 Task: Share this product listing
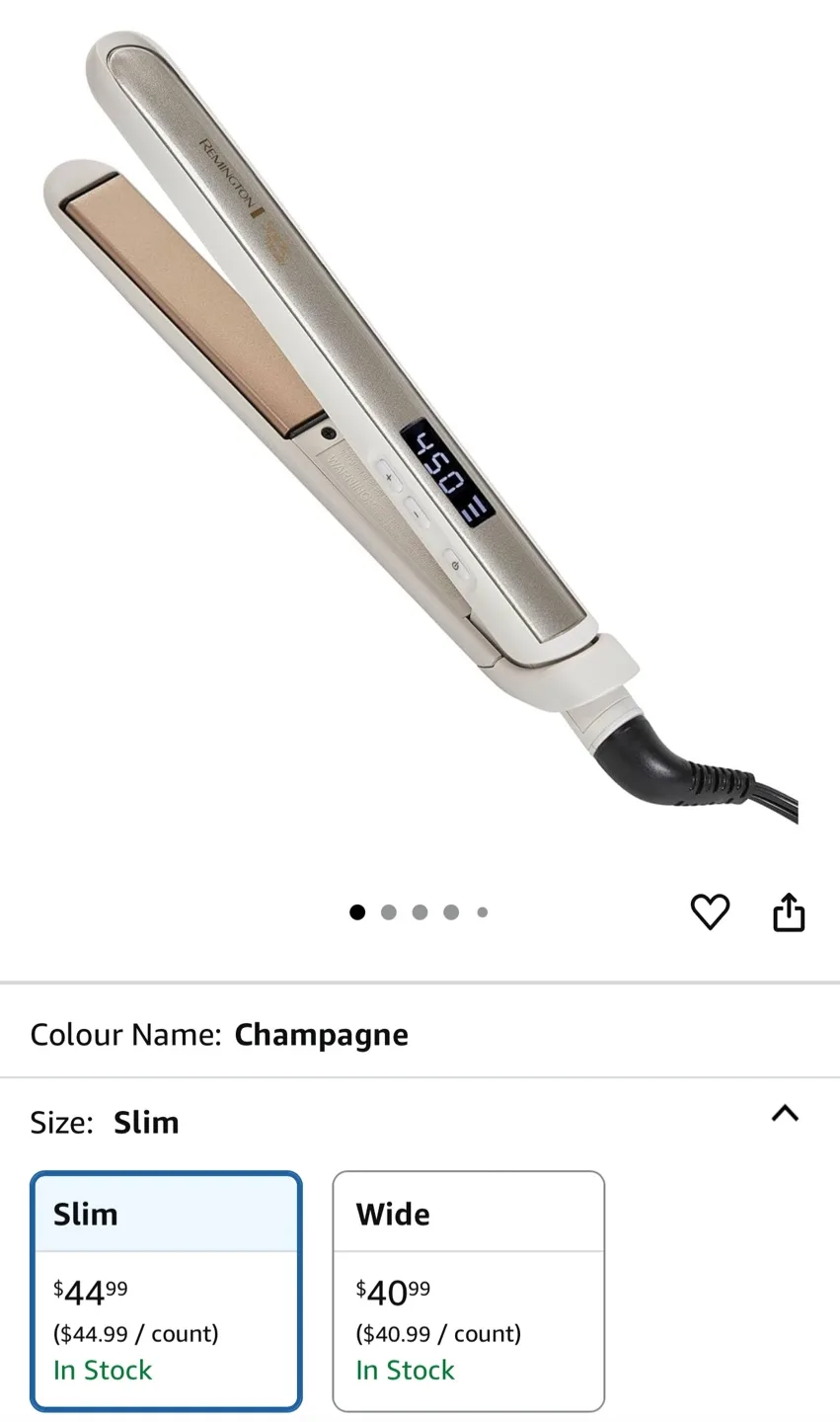coord(788,911)
